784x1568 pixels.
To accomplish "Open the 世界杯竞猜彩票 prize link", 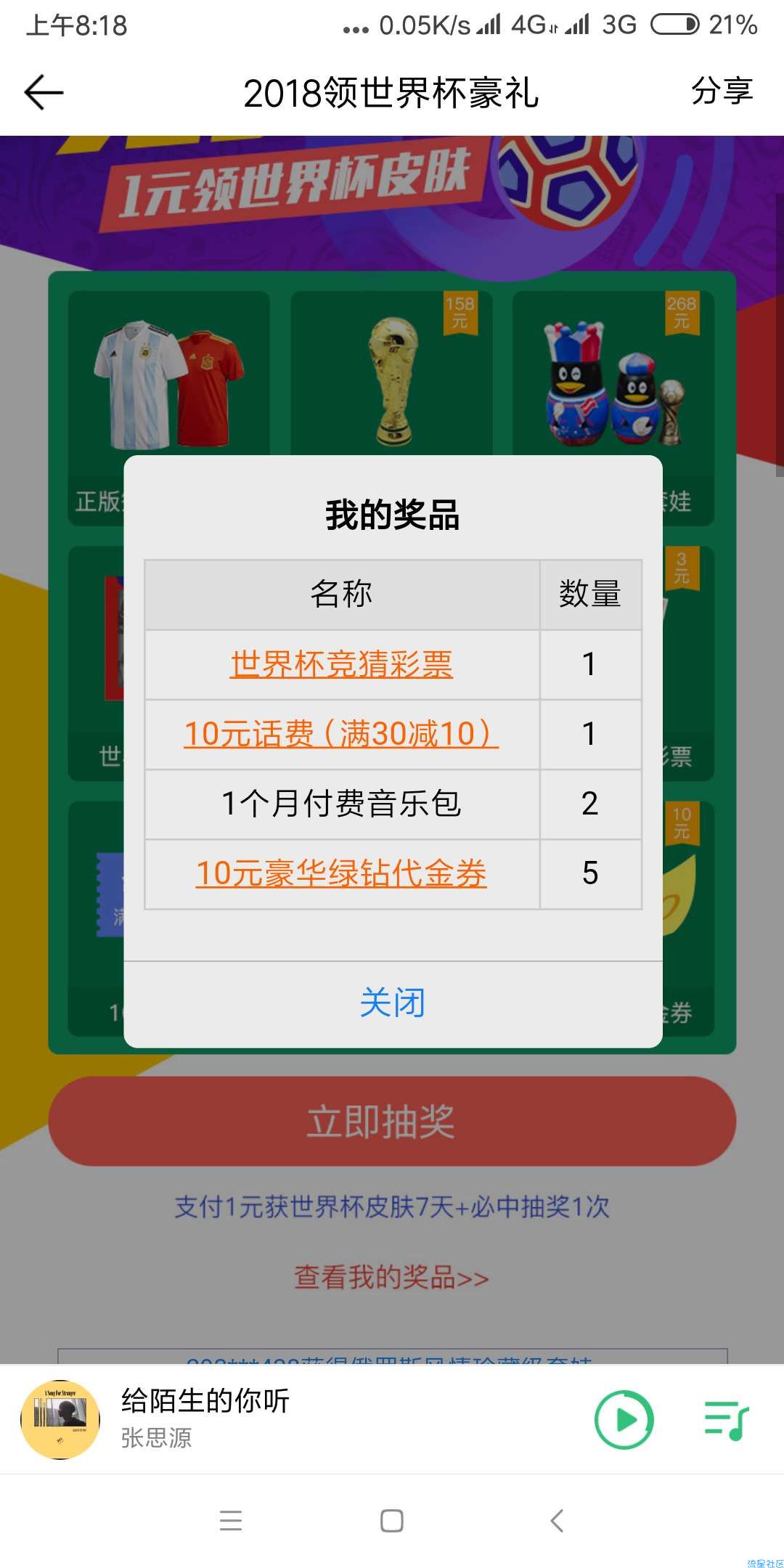I will [341, 664].
